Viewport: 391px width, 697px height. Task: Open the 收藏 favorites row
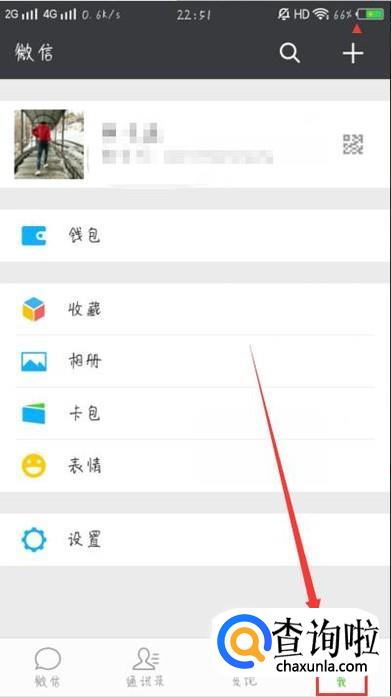[196, 309]
